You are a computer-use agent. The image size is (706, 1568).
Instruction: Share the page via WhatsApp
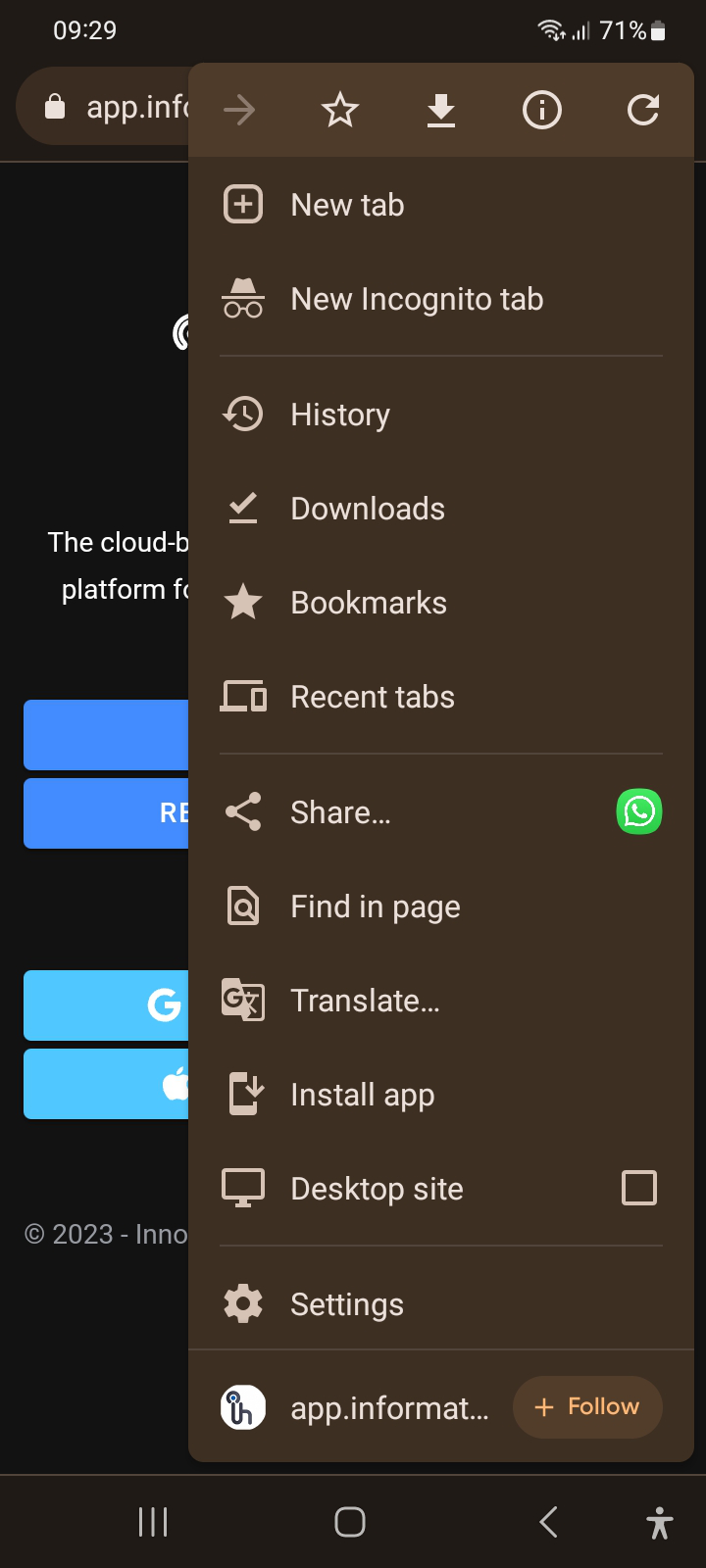[639, 812]
